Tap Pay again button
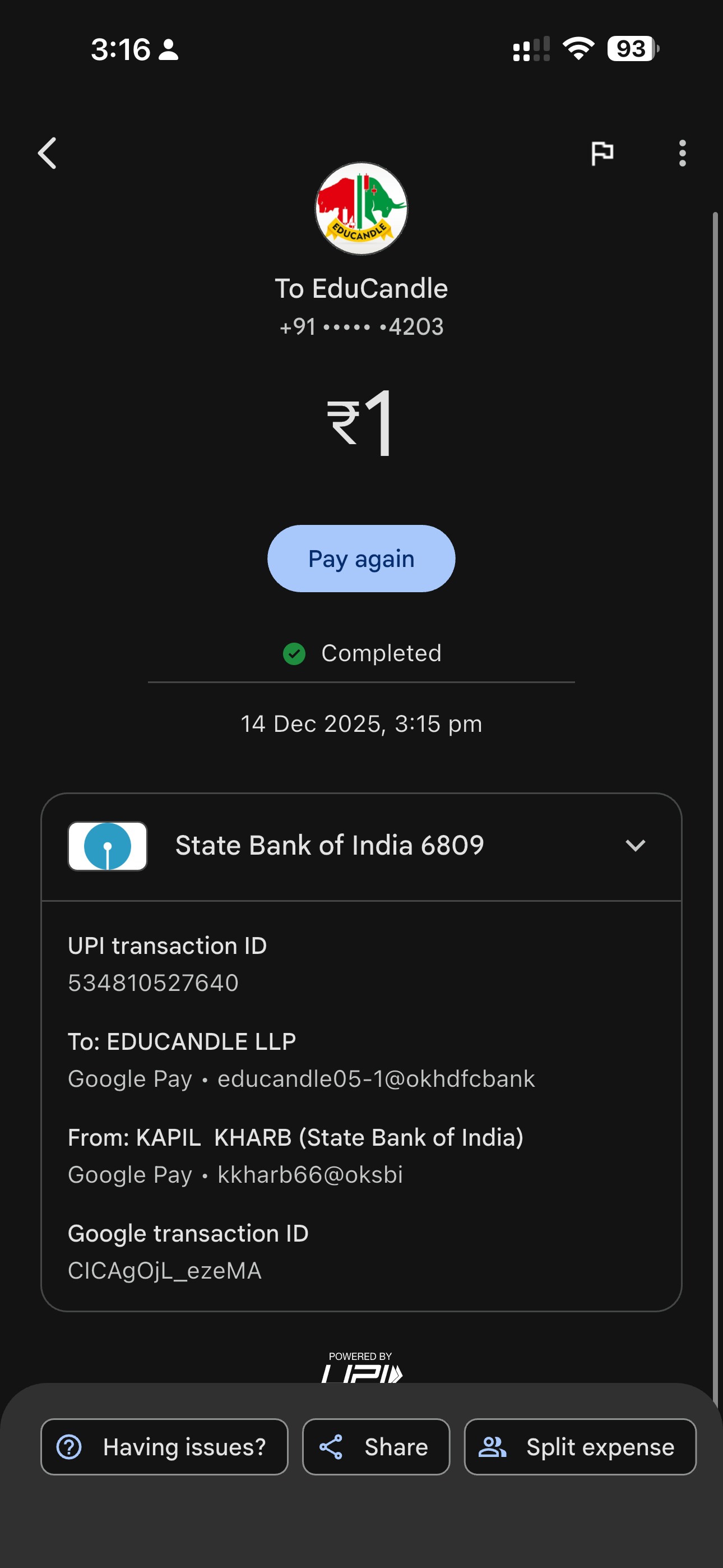This screenshot has height=1568, width=723. [x=361, y=558]
